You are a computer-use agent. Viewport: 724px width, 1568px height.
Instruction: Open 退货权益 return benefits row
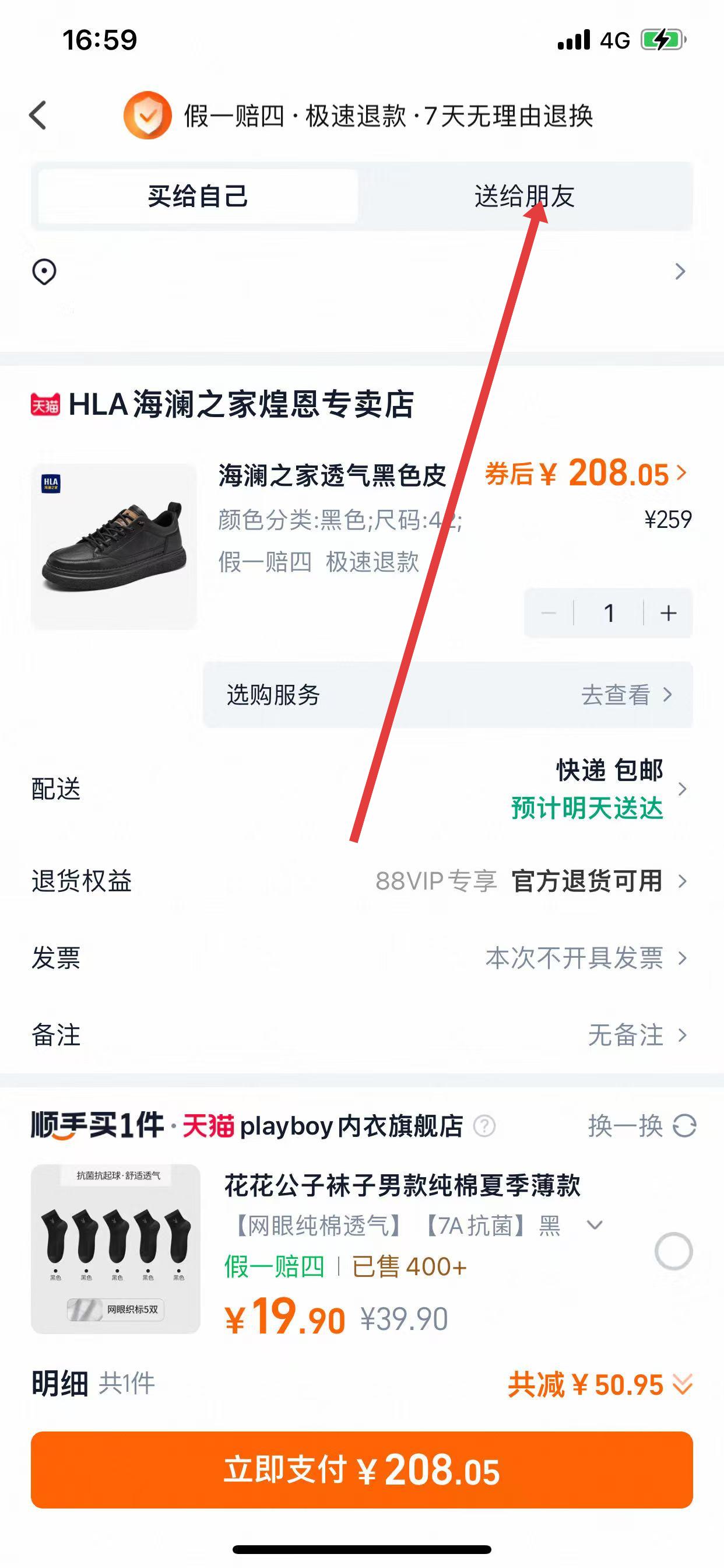click(x=361, y=881)
